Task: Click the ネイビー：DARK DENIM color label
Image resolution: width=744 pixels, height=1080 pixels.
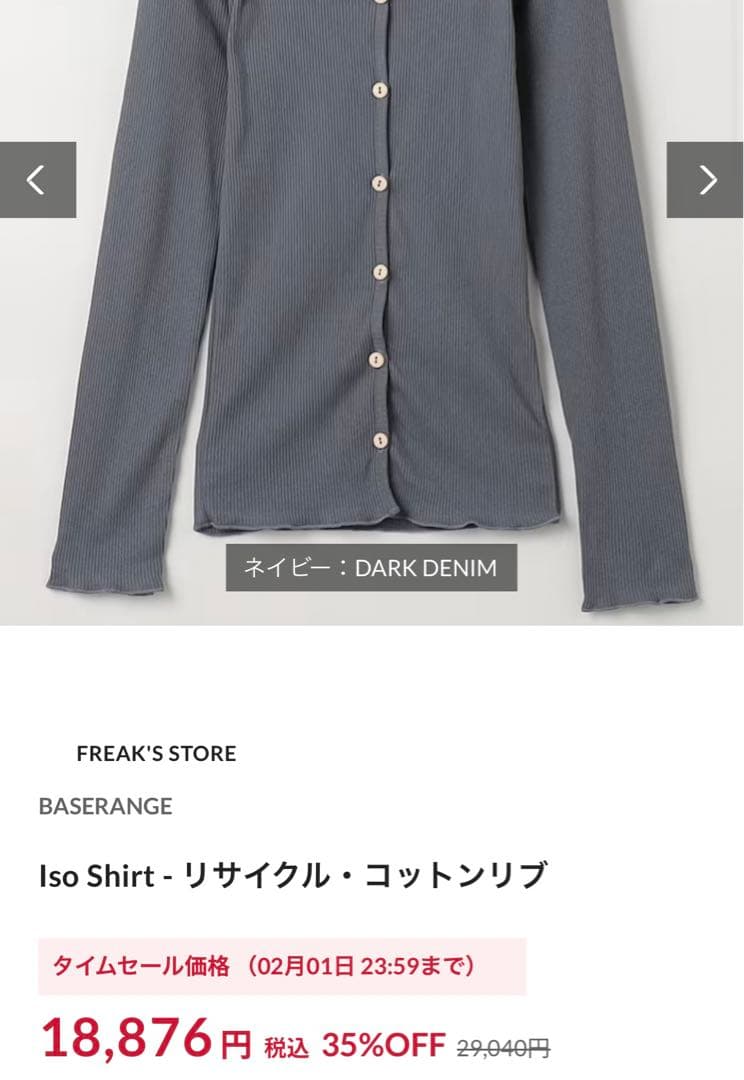Action: point(372,568)
